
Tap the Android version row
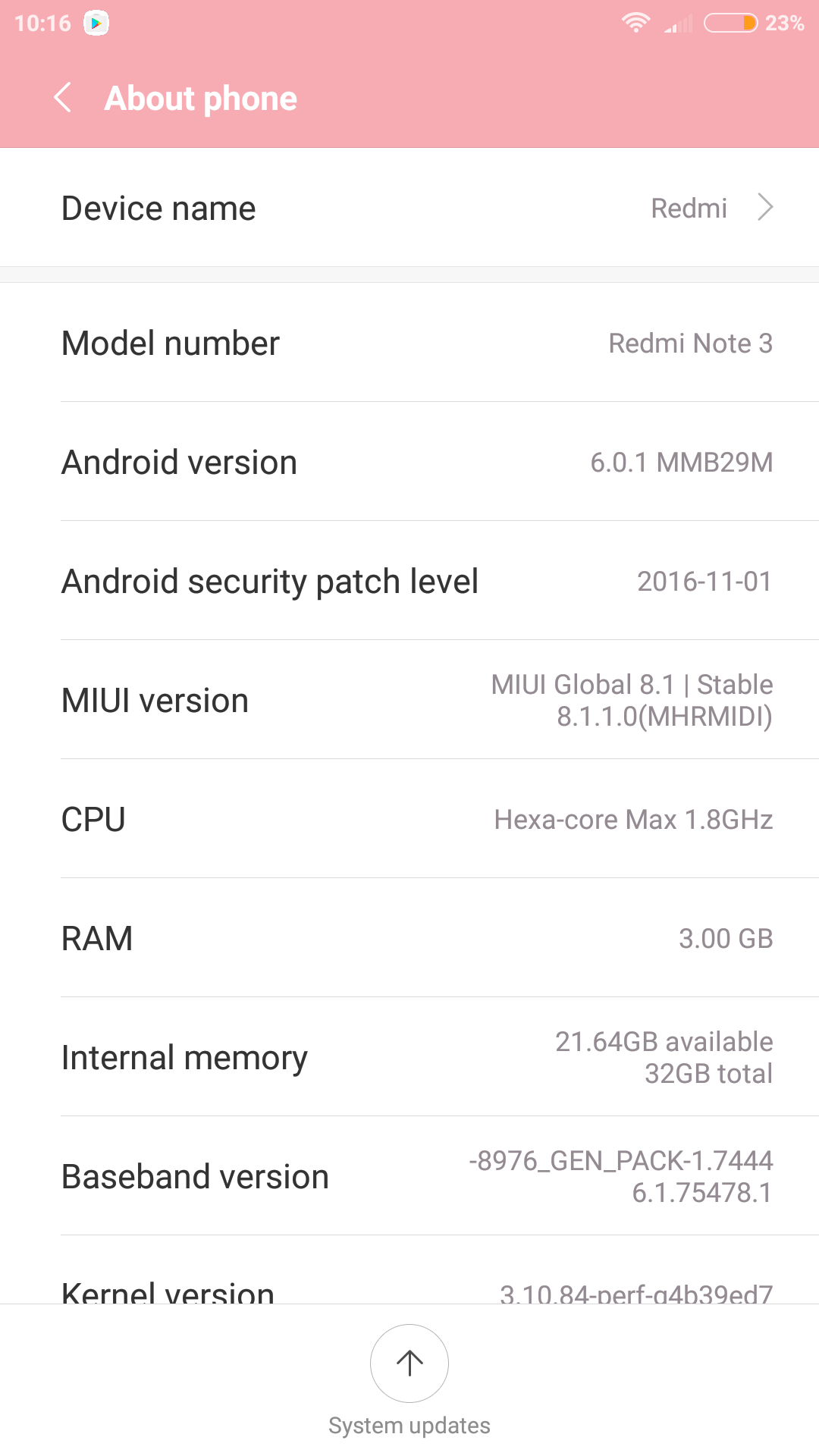(409, 462)
